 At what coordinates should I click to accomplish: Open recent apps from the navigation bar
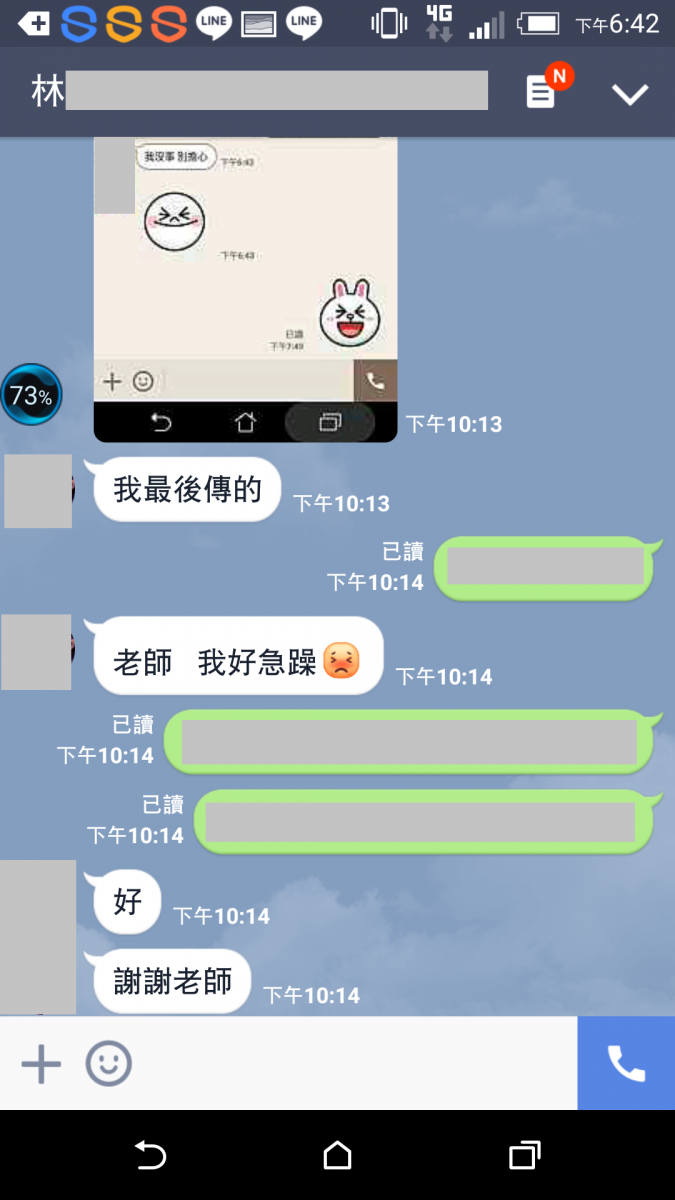tap(524, 1156)
